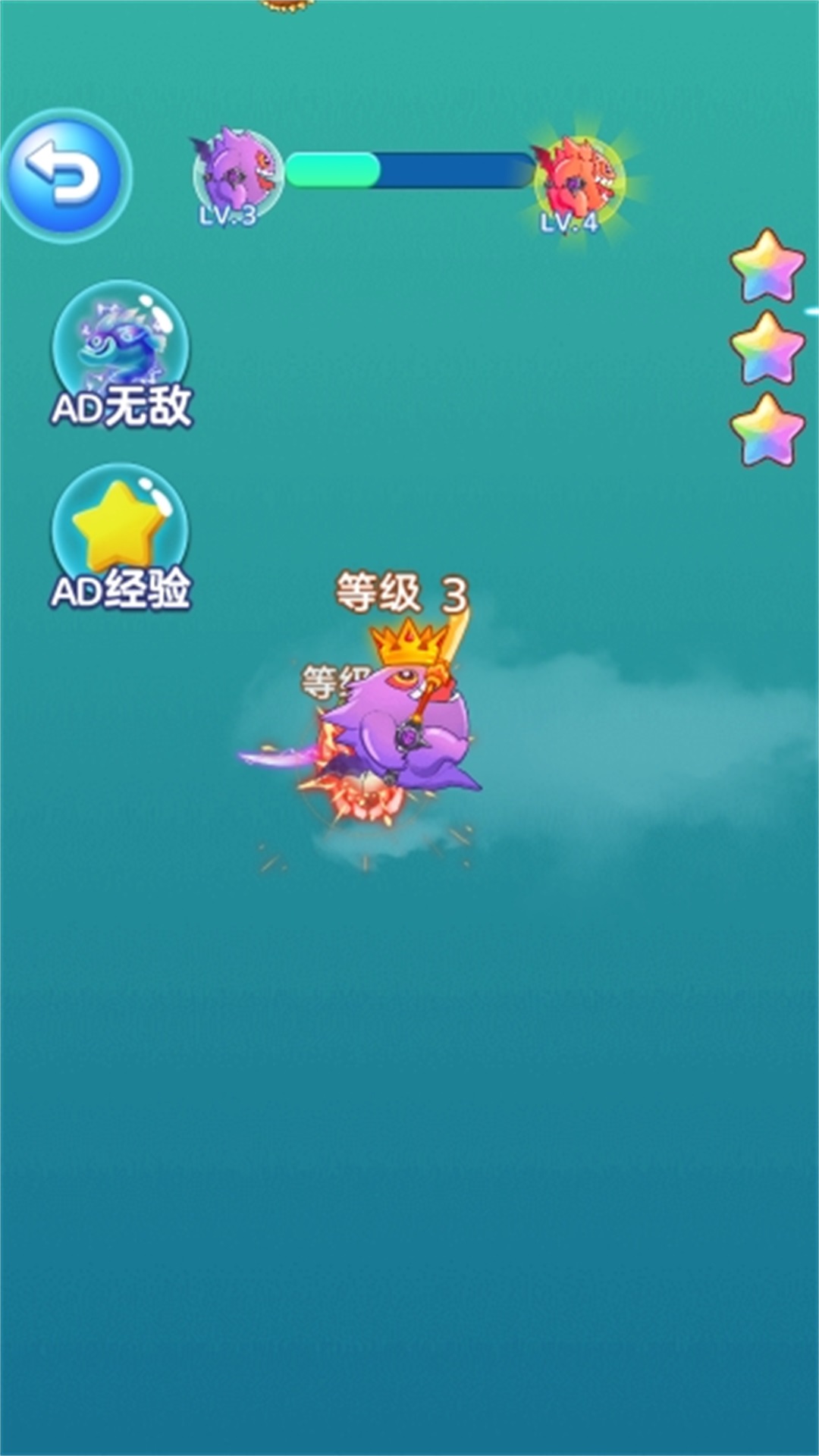Tap the blue back arrow button
Viewport: 819px width, 1456px height.
[65, 176]
